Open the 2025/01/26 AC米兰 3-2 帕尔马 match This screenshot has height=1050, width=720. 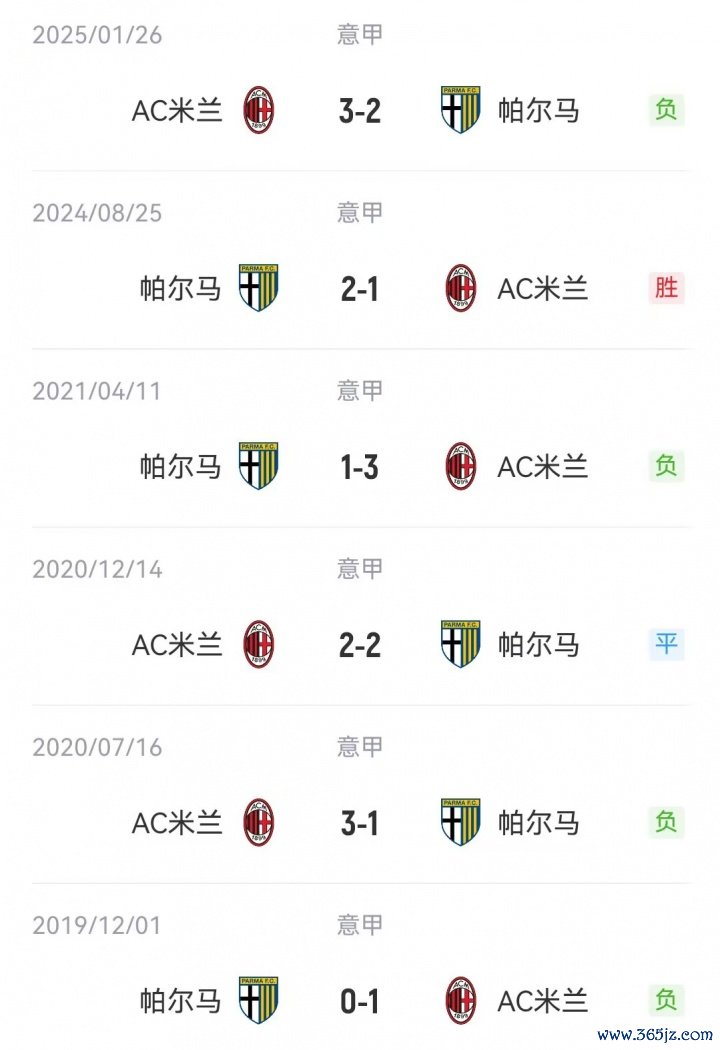click(360, 110)
